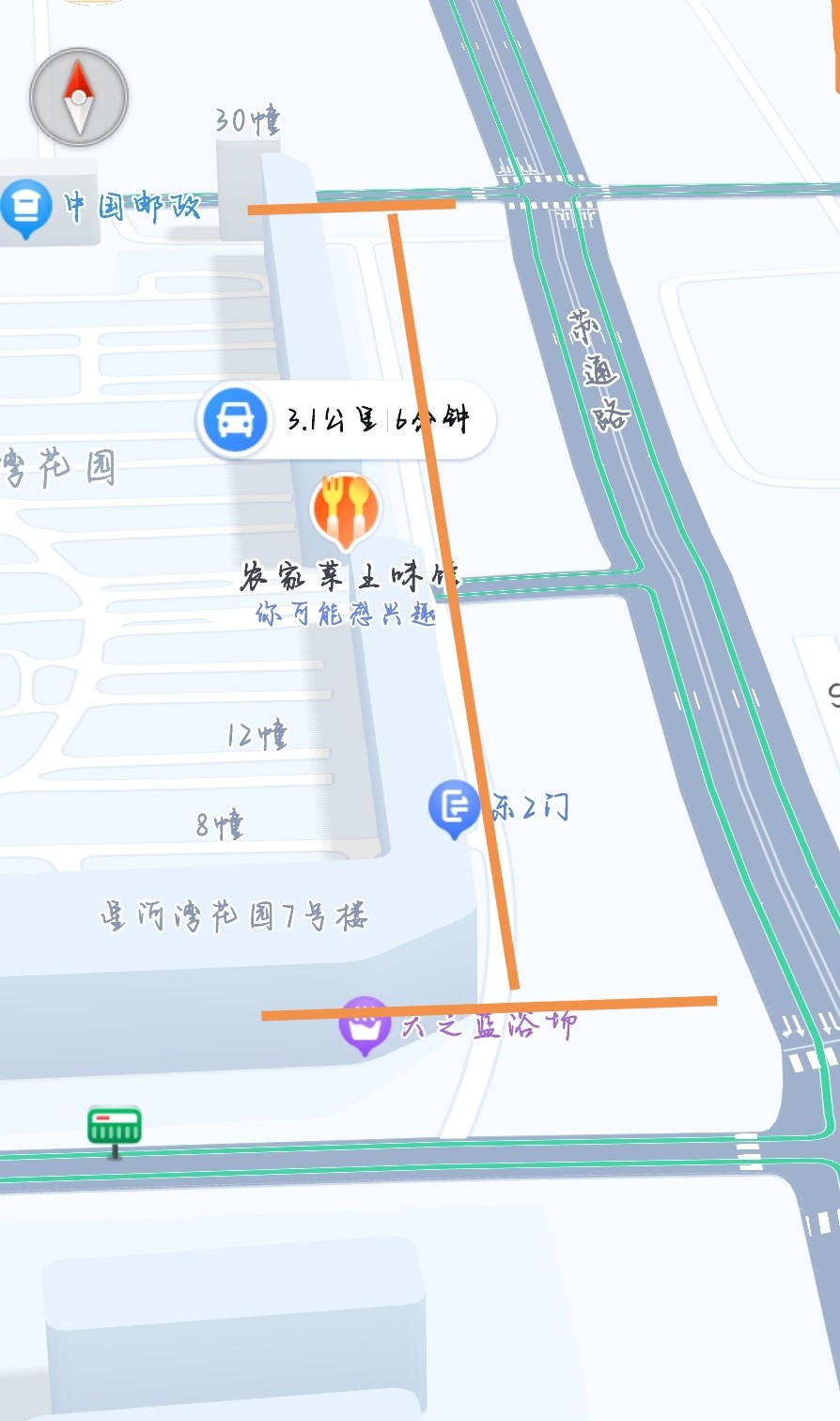Image resolution: width=840 pixels, height=1421 pixels.
Task: Open the 中国邮政 location marker
Action: click(25, 208)
